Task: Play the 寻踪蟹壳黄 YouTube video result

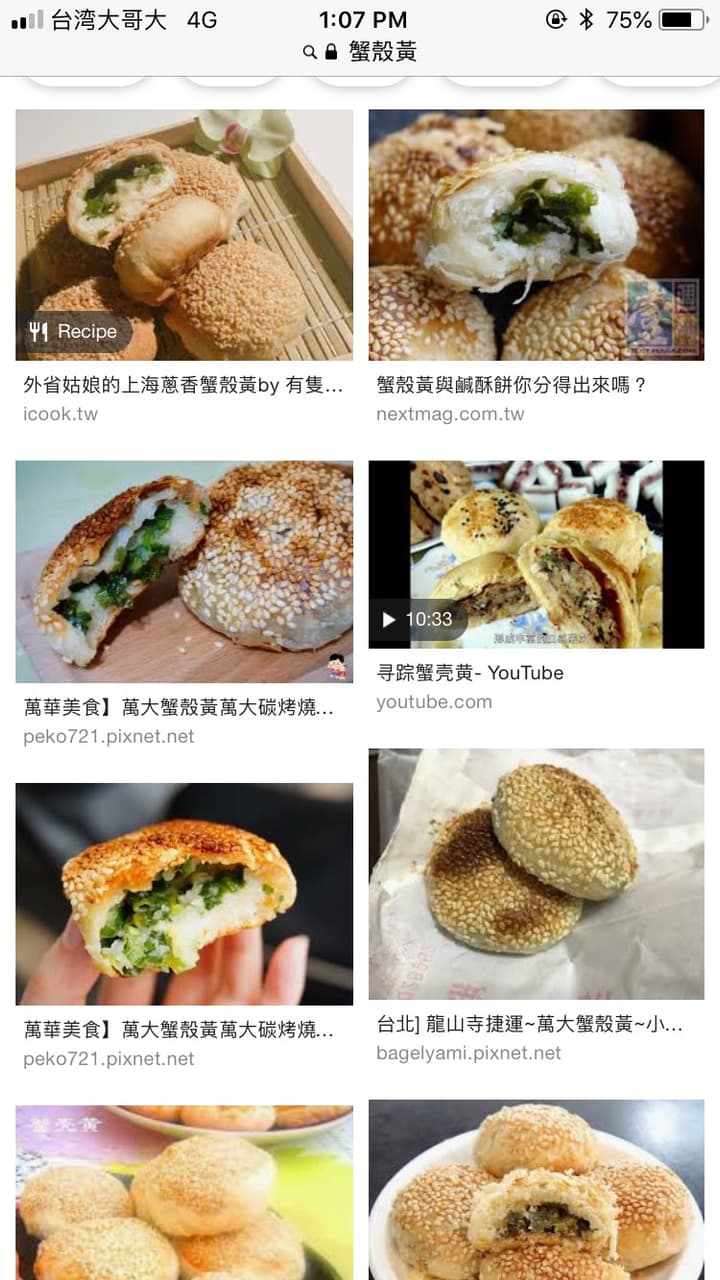Action: 536,554
